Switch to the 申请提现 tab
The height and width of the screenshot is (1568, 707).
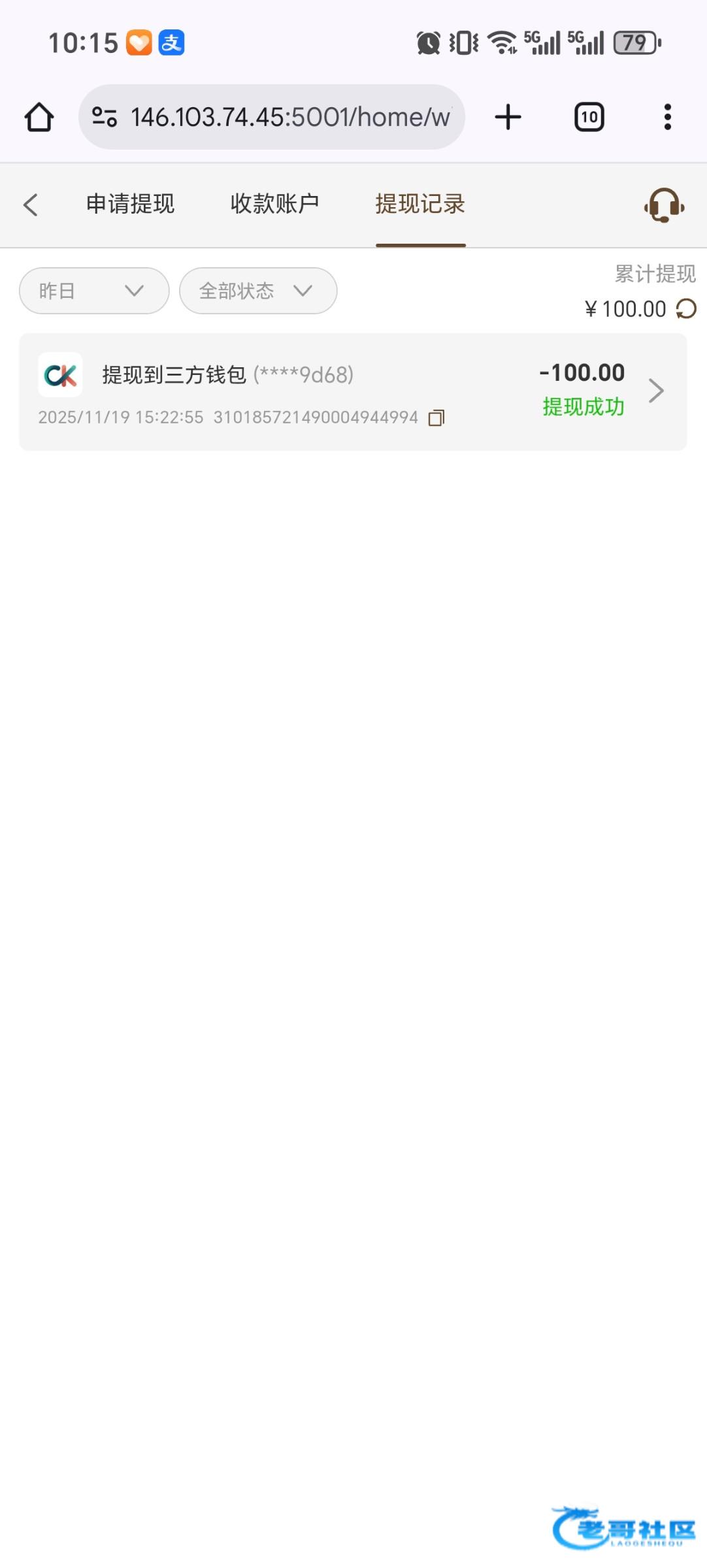pyautogui.click(x=130, y=204)
